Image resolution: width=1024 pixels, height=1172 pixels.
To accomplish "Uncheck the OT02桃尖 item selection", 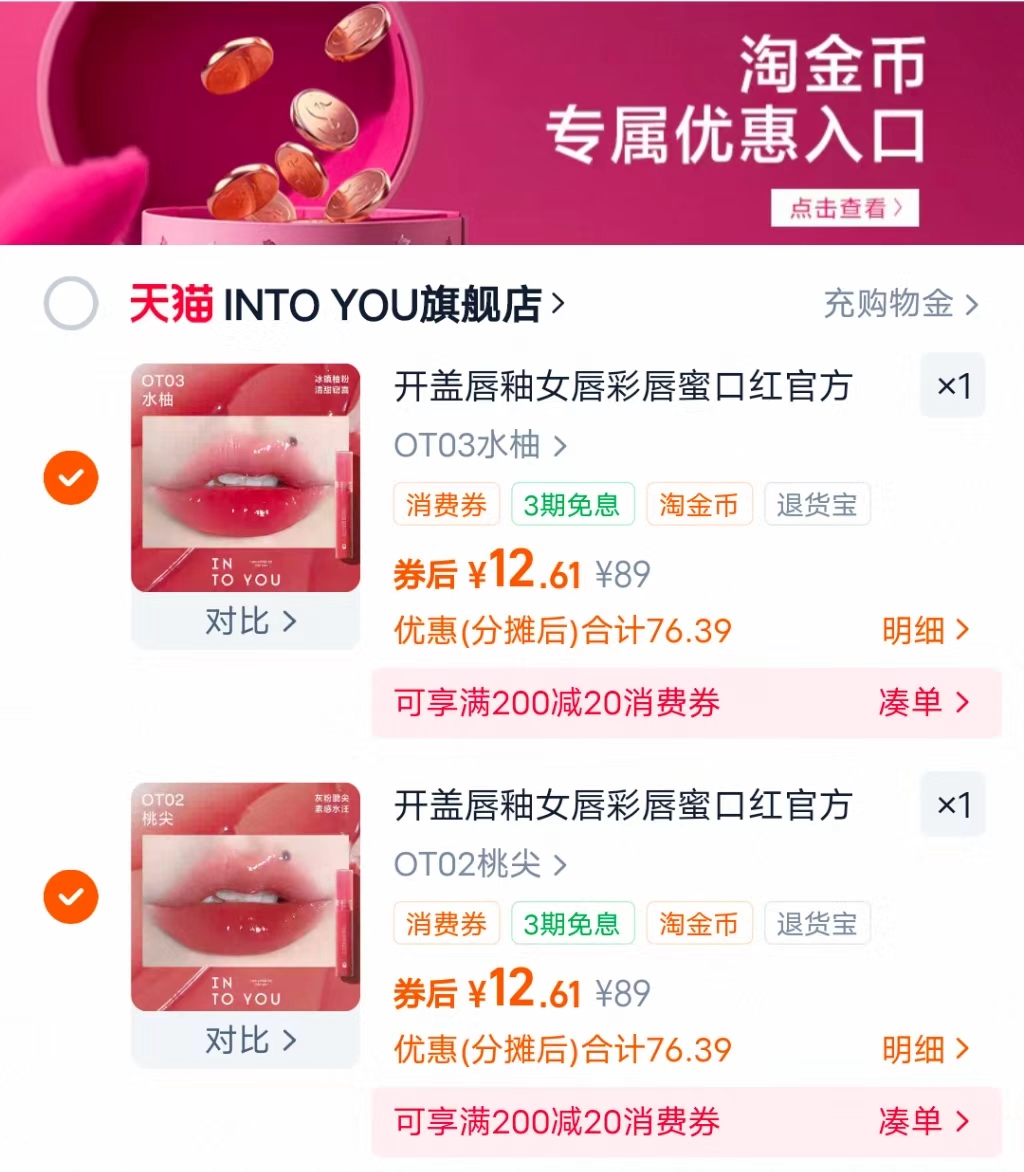I will point(70,896).
